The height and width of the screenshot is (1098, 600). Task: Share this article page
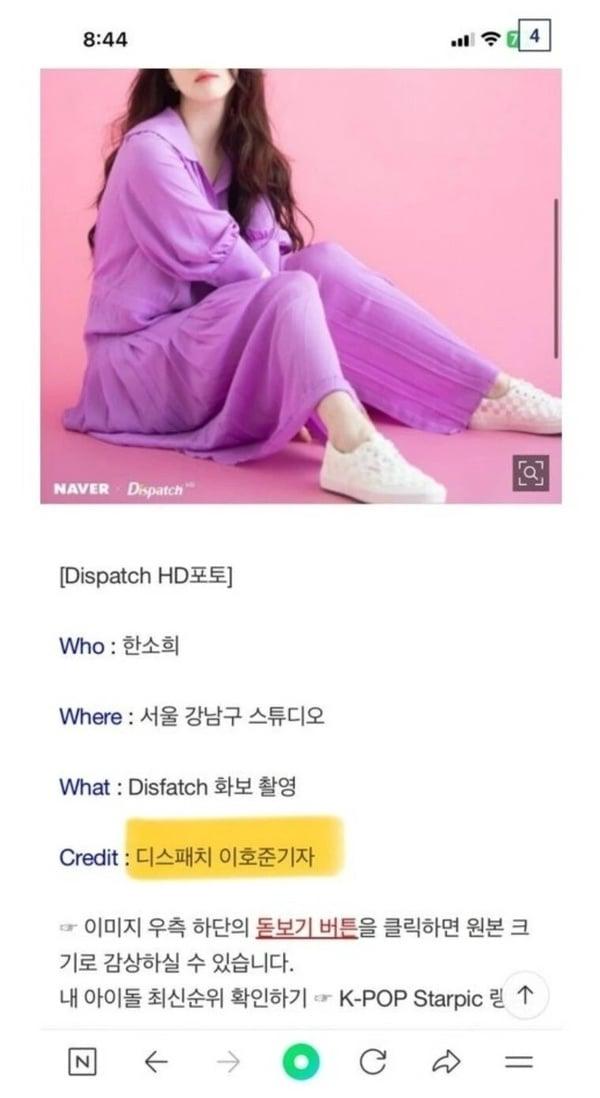445,1062
